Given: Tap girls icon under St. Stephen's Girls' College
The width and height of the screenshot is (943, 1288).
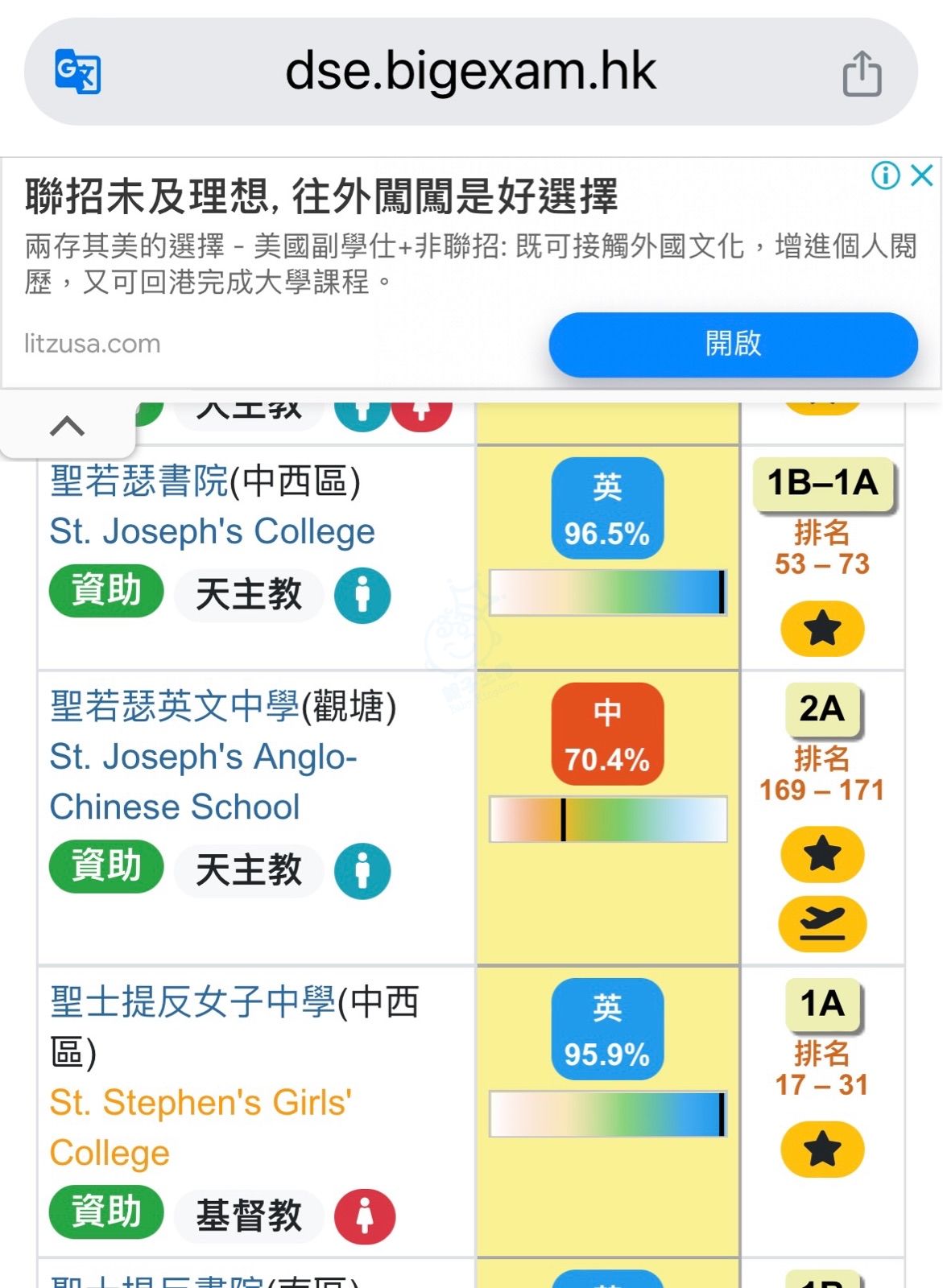Looking at the screenshot, I should 365,1216.
